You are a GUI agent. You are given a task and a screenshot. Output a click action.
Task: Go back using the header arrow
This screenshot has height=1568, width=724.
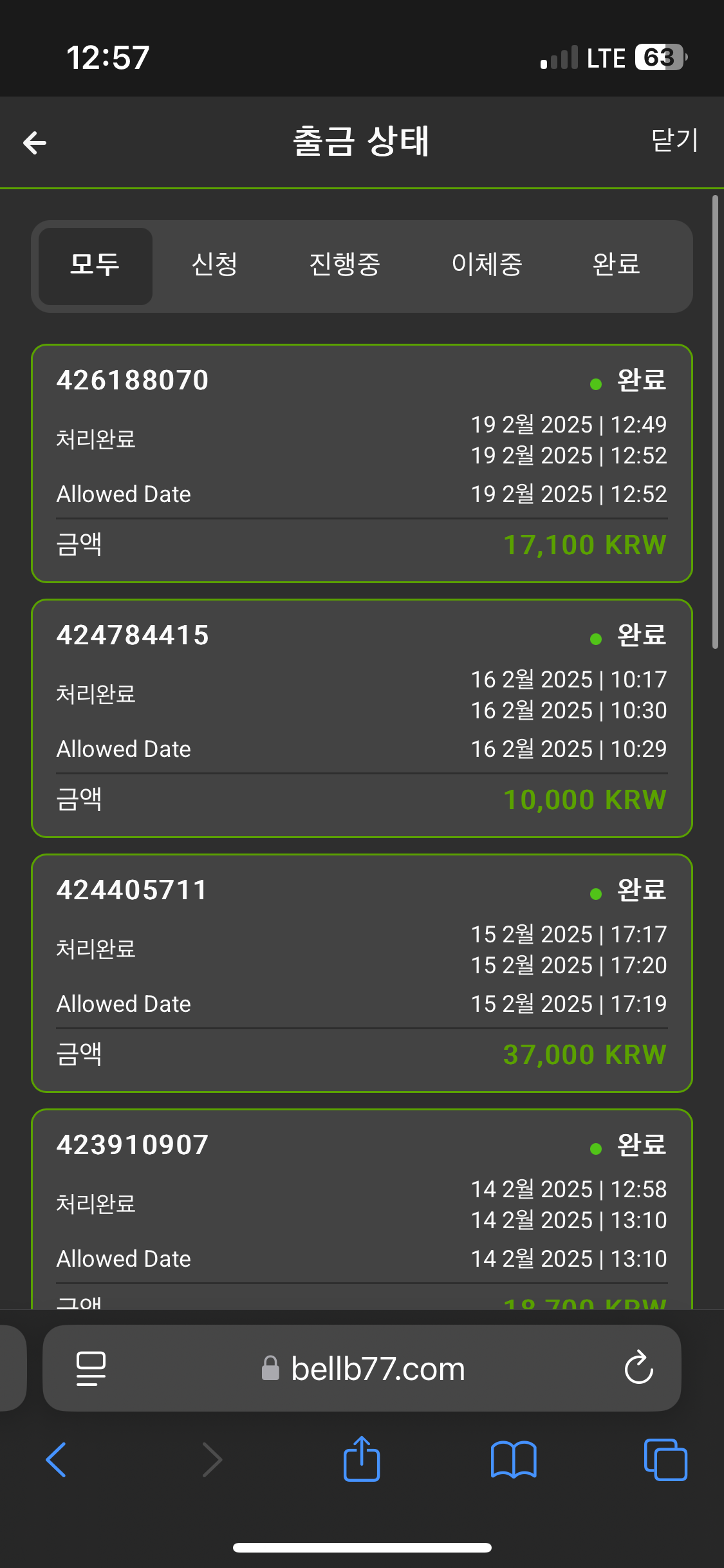pos(35,143)
